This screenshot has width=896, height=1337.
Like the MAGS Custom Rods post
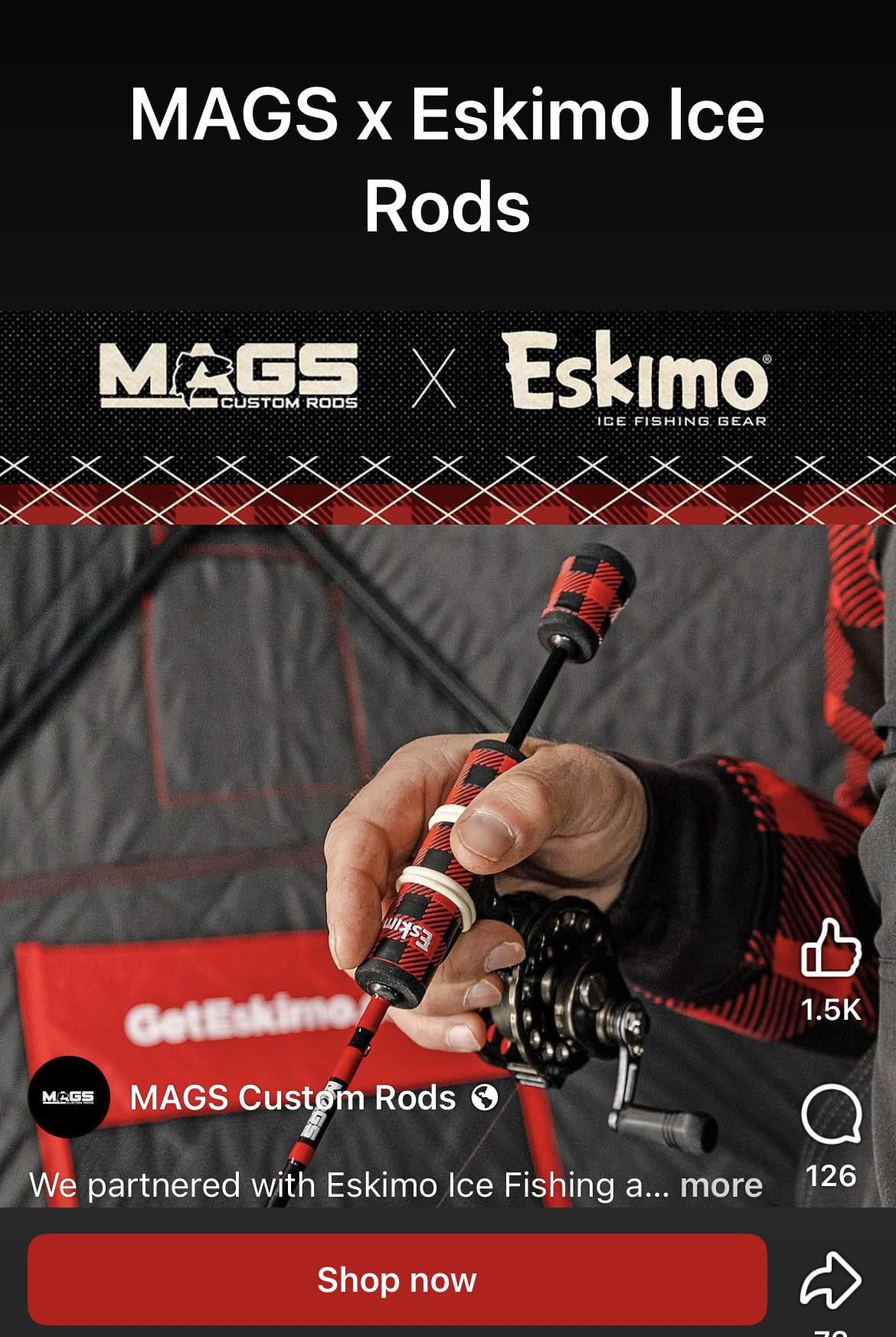tap(831, 949)
